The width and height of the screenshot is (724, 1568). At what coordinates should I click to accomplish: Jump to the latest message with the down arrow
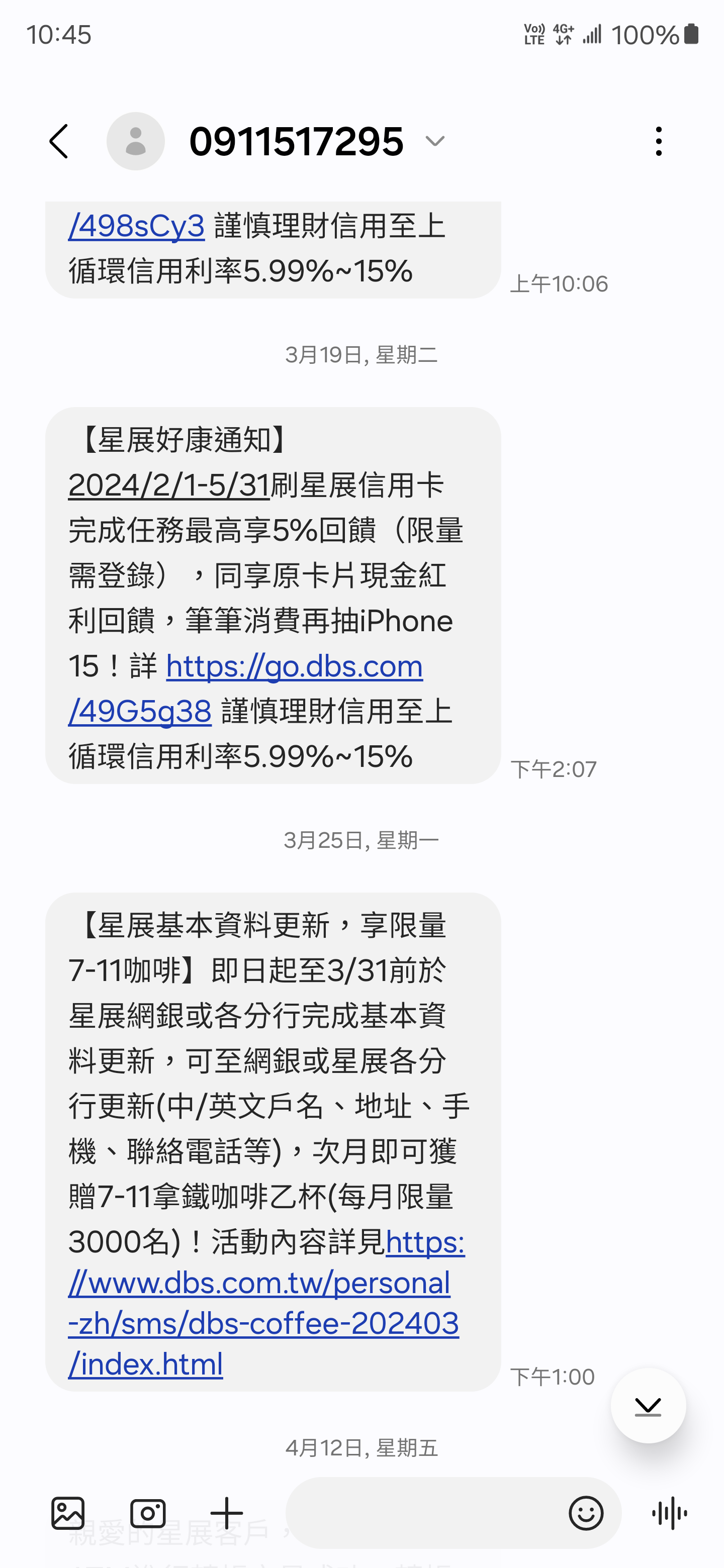point(648,1406)
